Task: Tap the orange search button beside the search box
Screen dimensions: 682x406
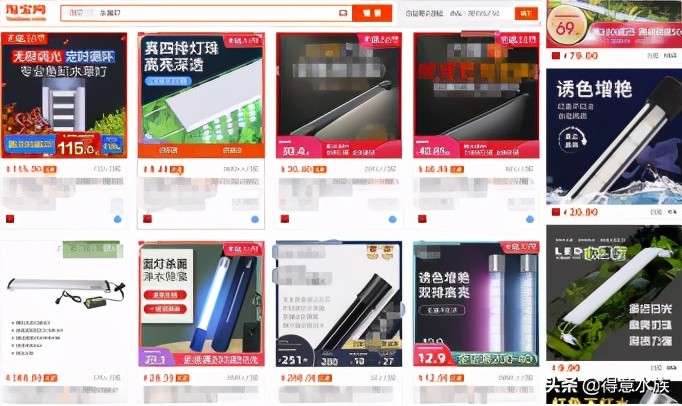Action: point(374,13)
